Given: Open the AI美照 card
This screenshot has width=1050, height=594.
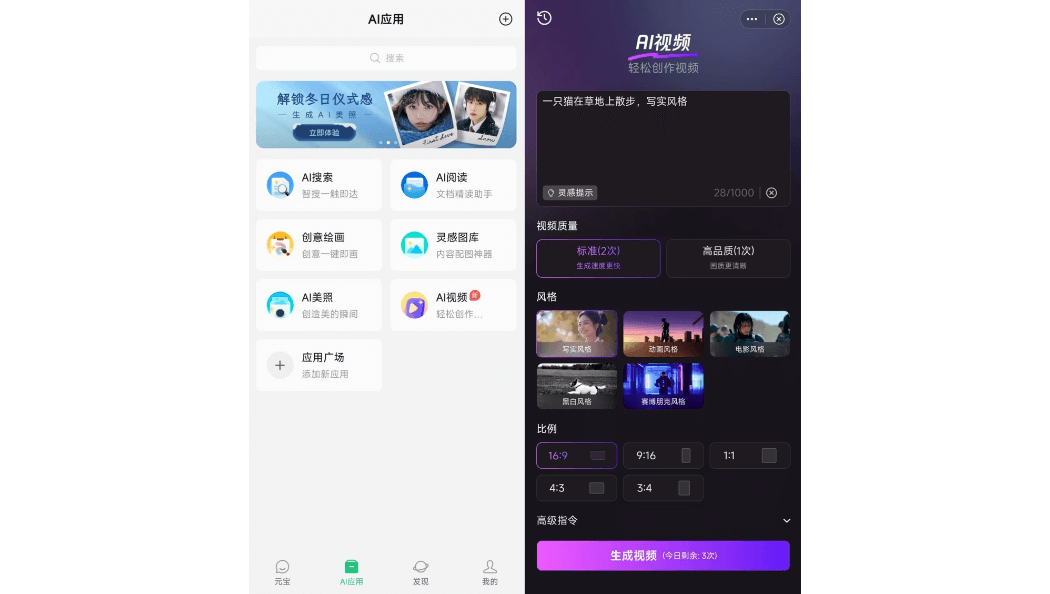Looking at the screenshot, I should (318, 305).
